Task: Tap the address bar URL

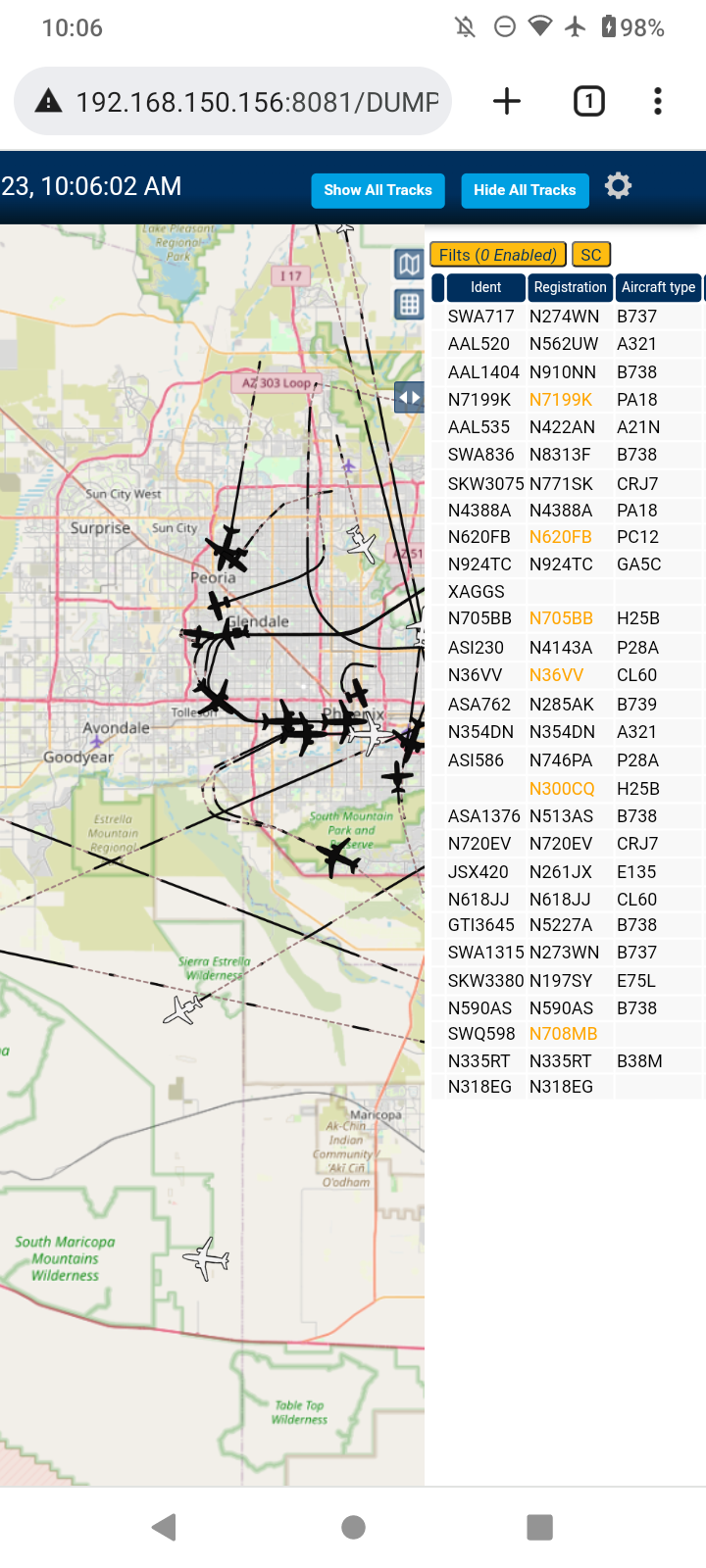Action: (257, 102)
